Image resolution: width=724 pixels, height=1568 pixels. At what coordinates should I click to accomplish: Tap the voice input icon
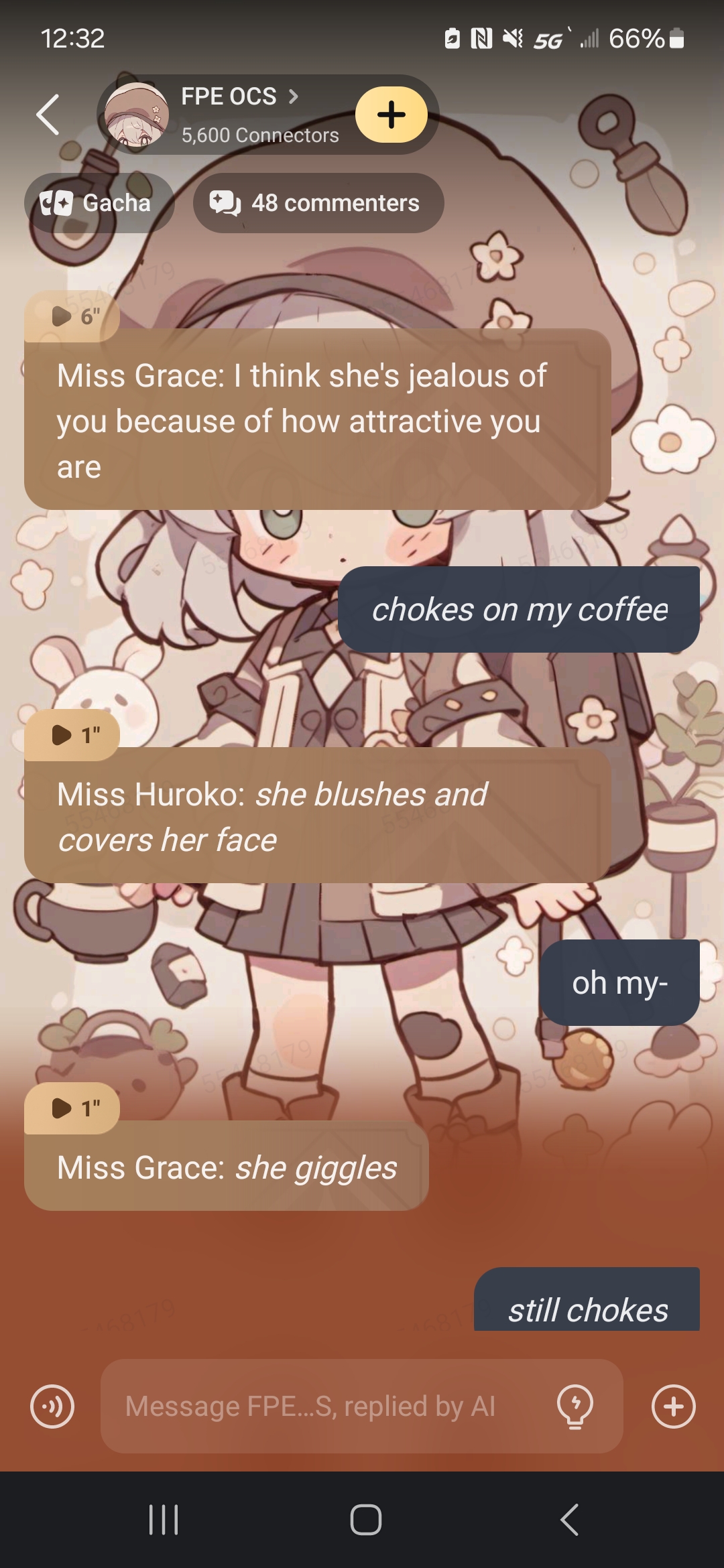(52, 1407)
